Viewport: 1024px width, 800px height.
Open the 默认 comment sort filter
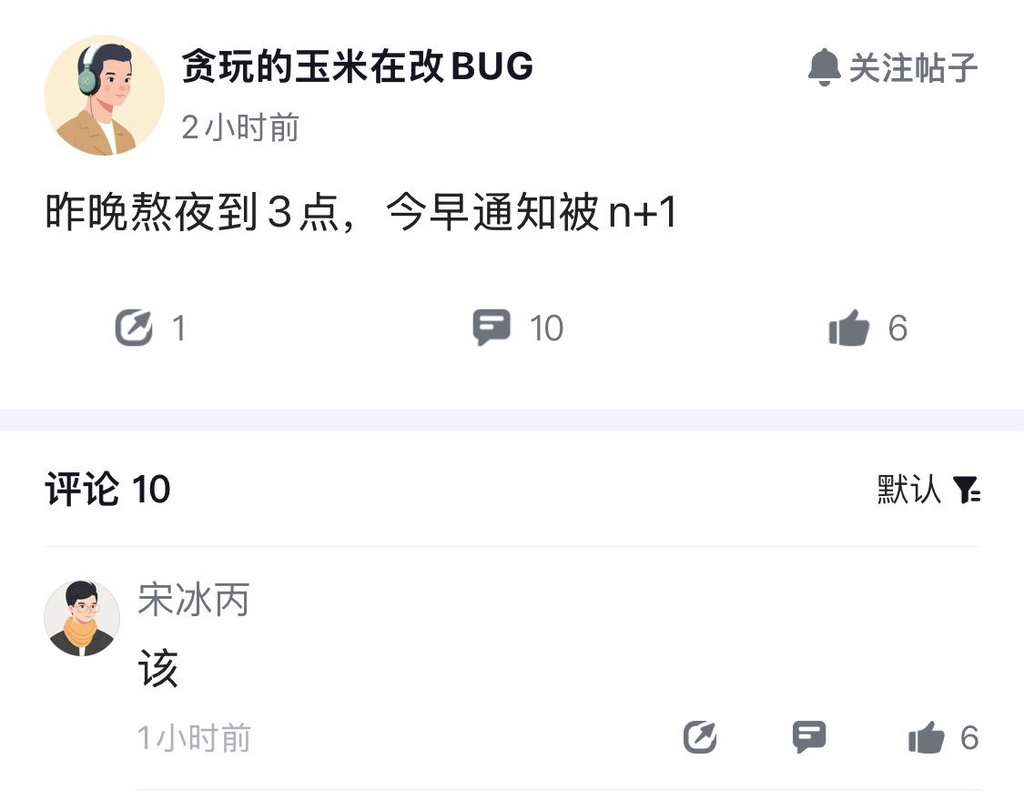point(928,489)
